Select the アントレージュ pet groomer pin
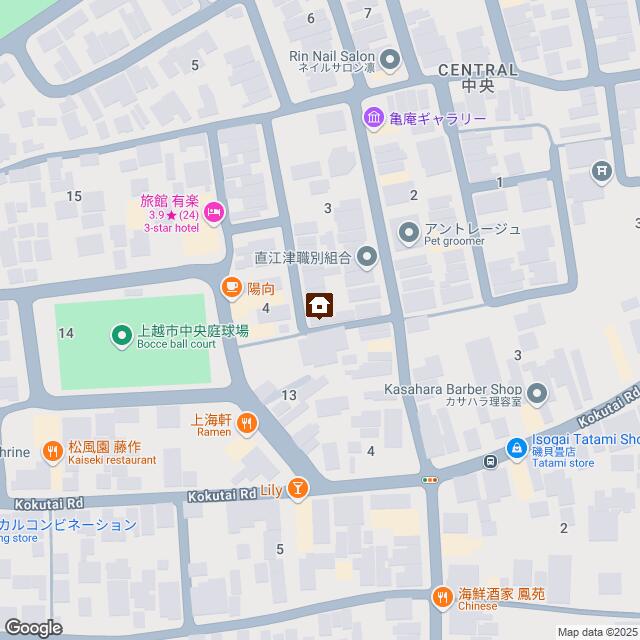This screenshot has height=640, width=640. (x=408, y=235)
